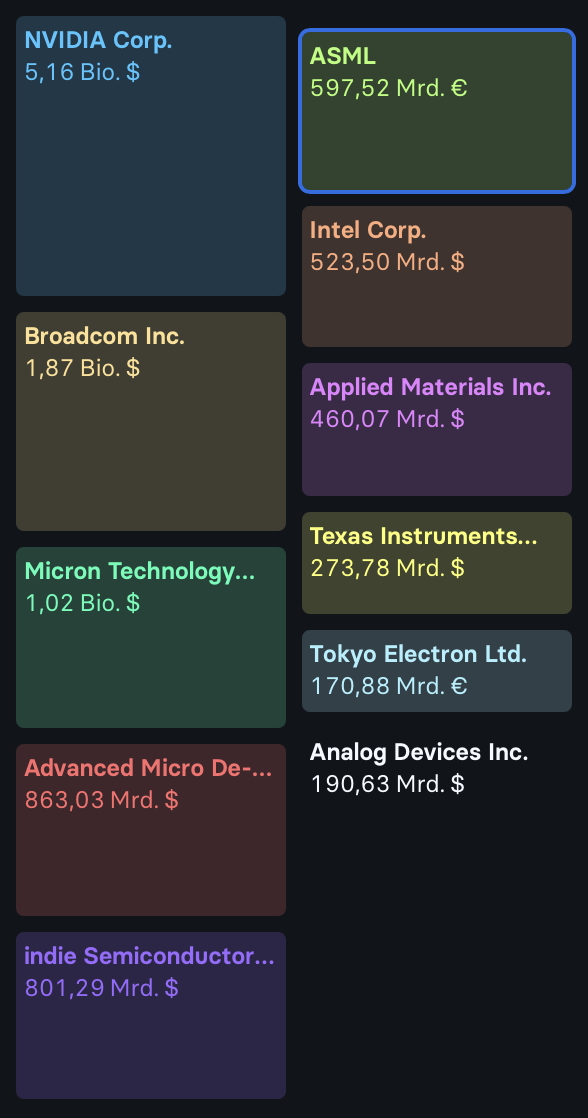Screen dimensions: 588x1118
Task: Open the NVIDIA Corp. tile
Action: click(x=151, y=155)
